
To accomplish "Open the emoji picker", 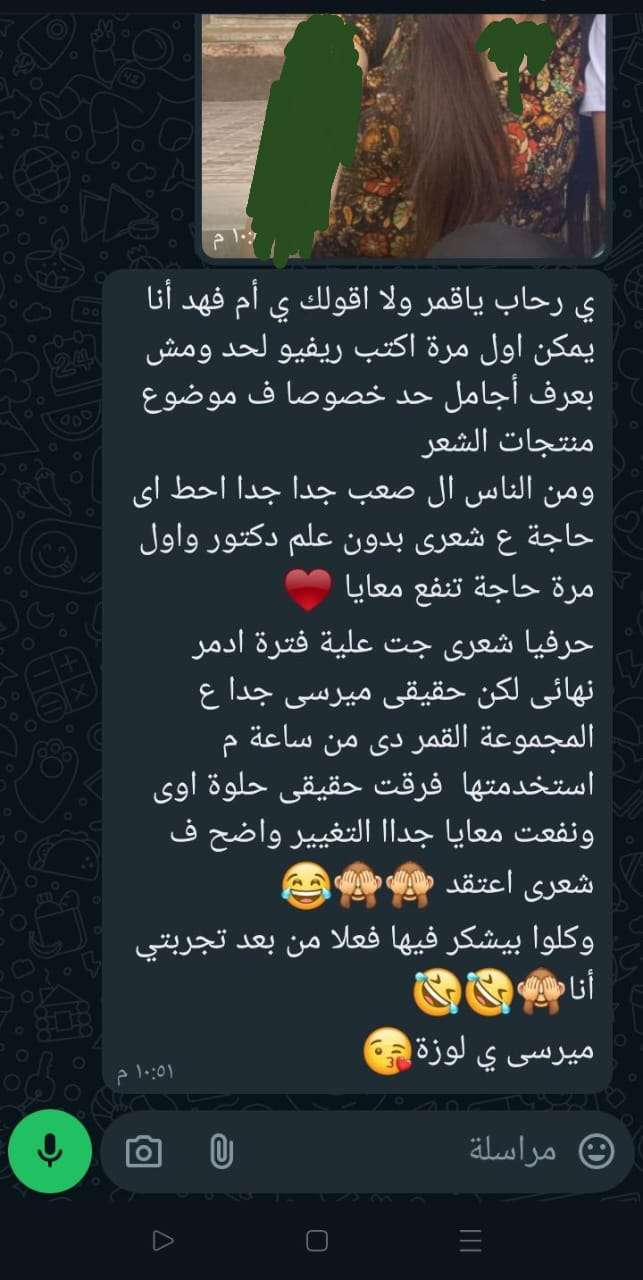I will pos(596,1151).
